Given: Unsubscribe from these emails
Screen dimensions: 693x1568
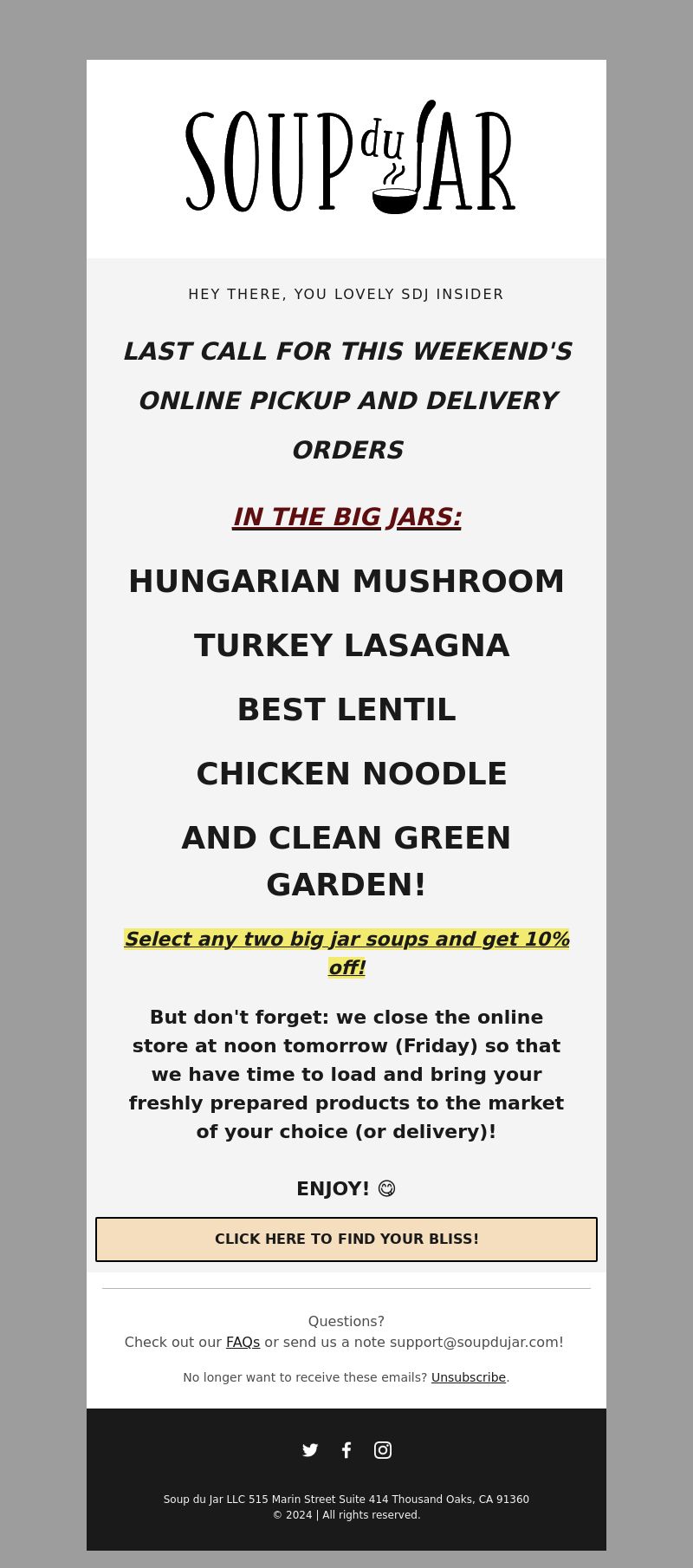Looking at the screenshot, I should coord(469,1377).
